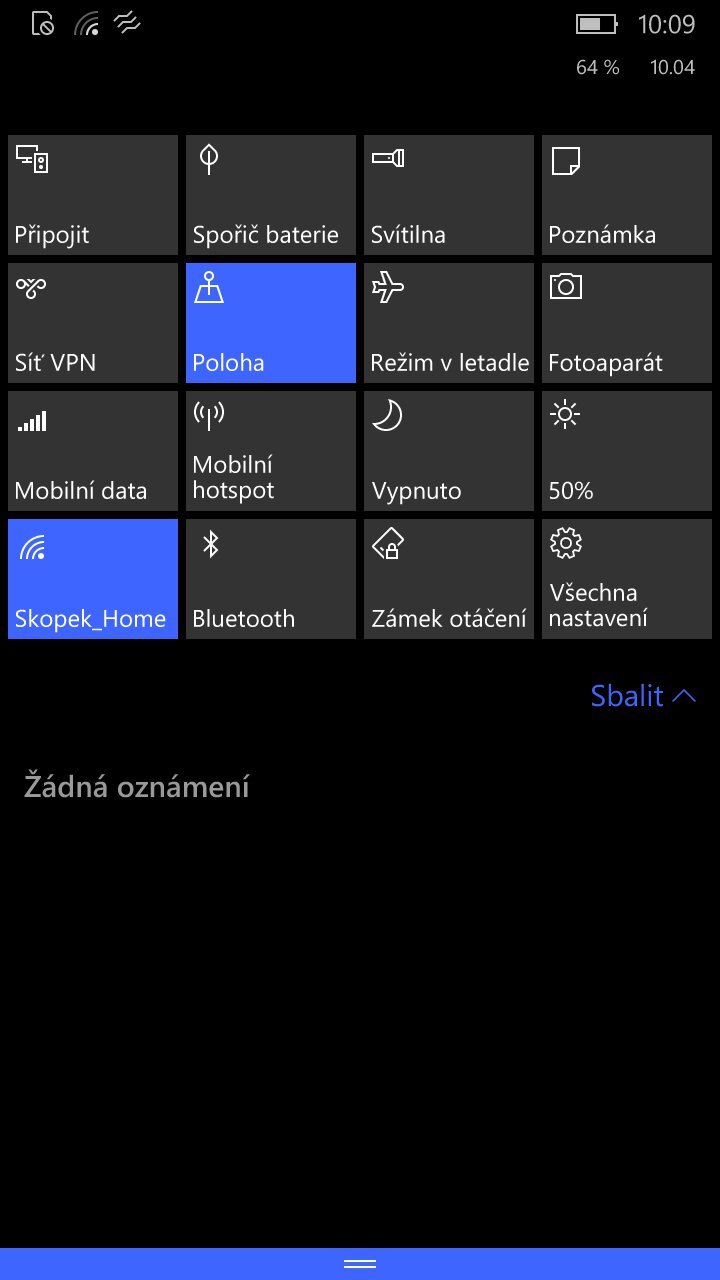The height and width of the screenshot is (1280, 720).
Task: Disable Poloha location services
Action: (270, 322)
